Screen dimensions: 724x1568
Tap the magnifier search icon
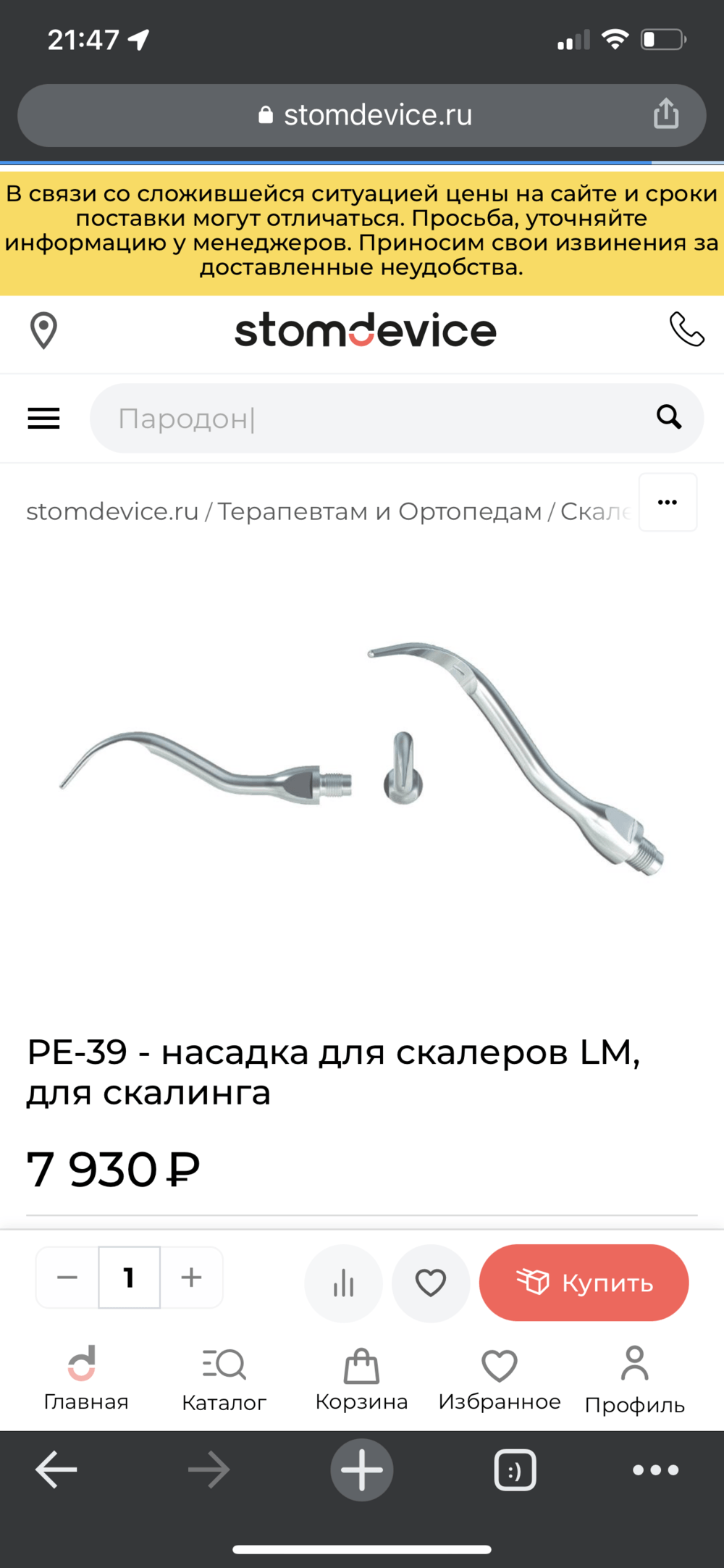pyautogui.click(x=668, y=417)
